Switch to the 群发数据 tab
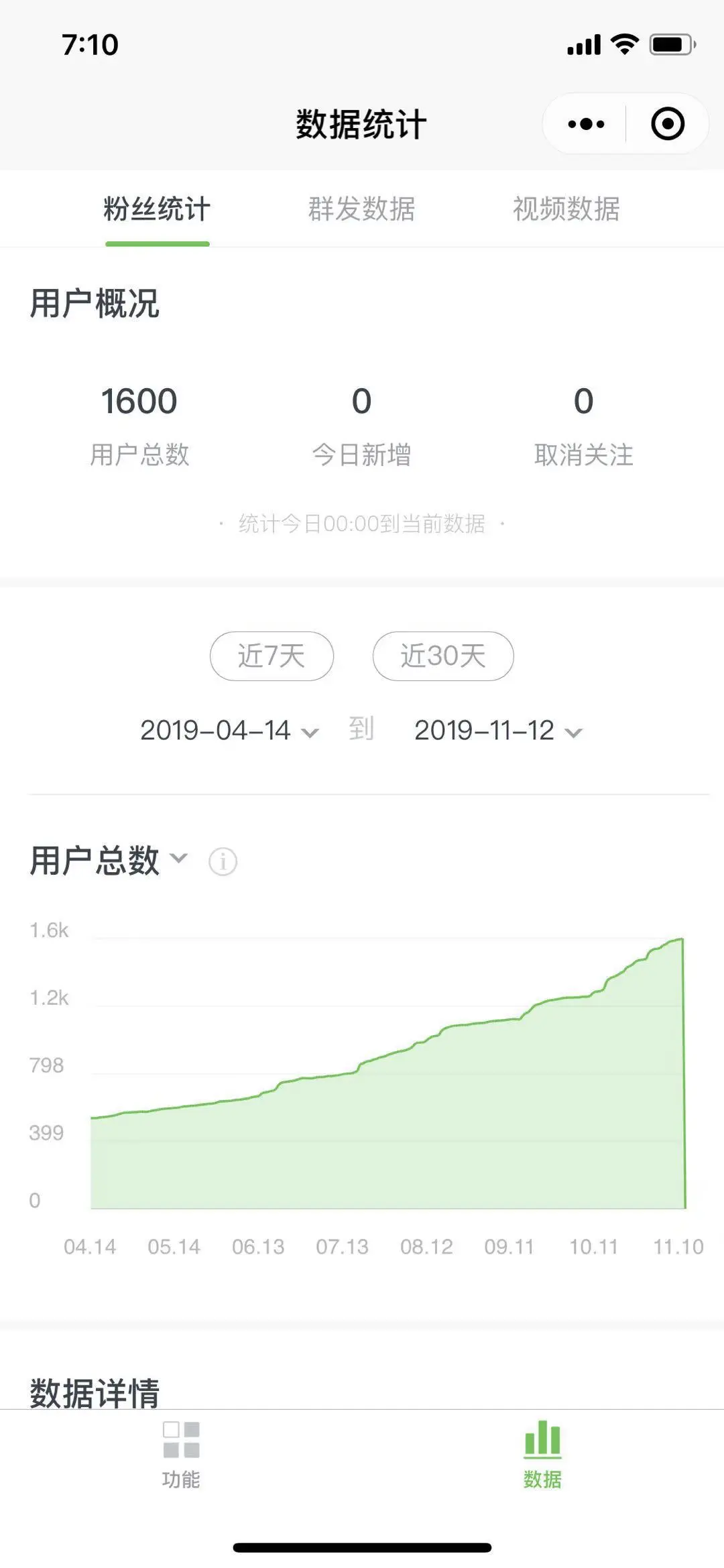 [x=361, y=209]
